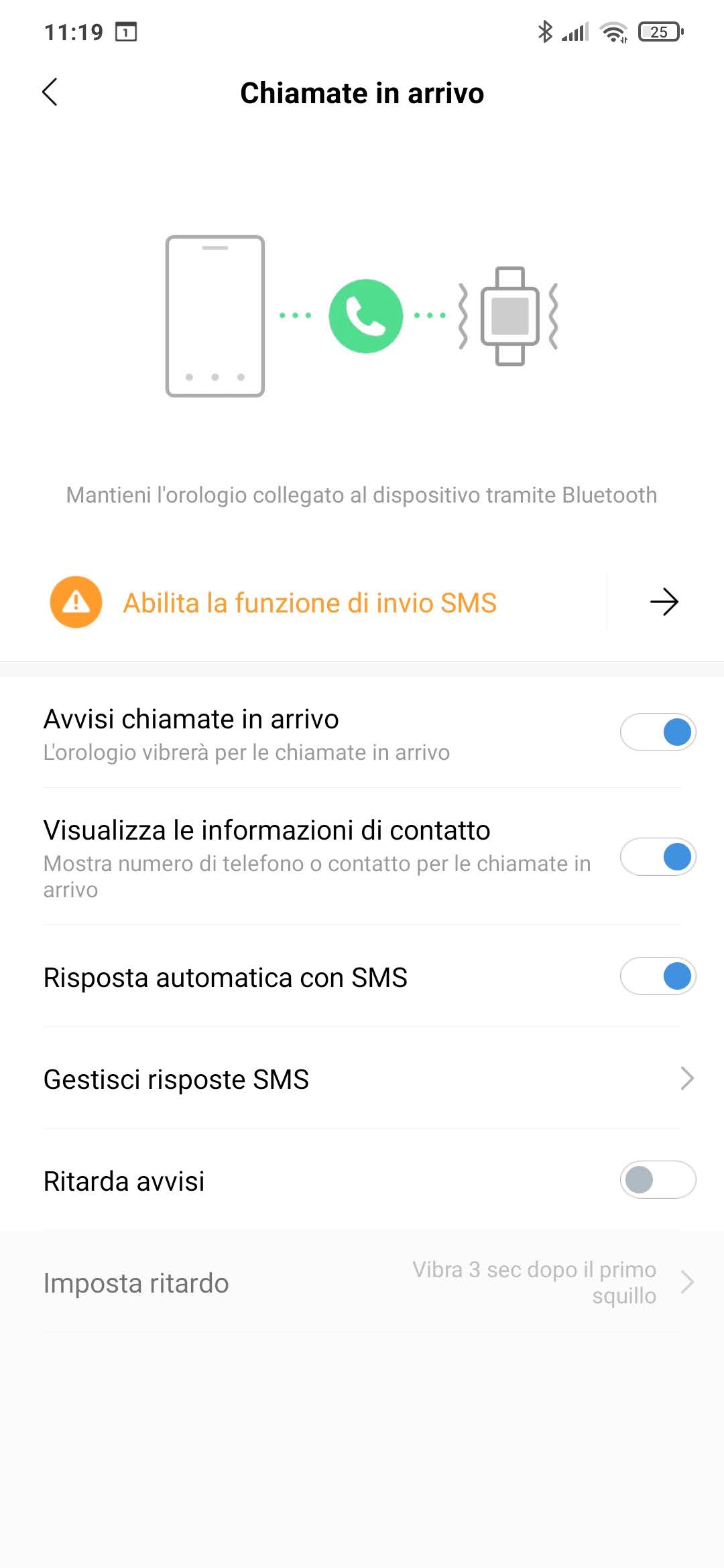Screen dimensions: 724x1568
Task: Go back from Chiamate in arrivo
Action: coord(50,92)
